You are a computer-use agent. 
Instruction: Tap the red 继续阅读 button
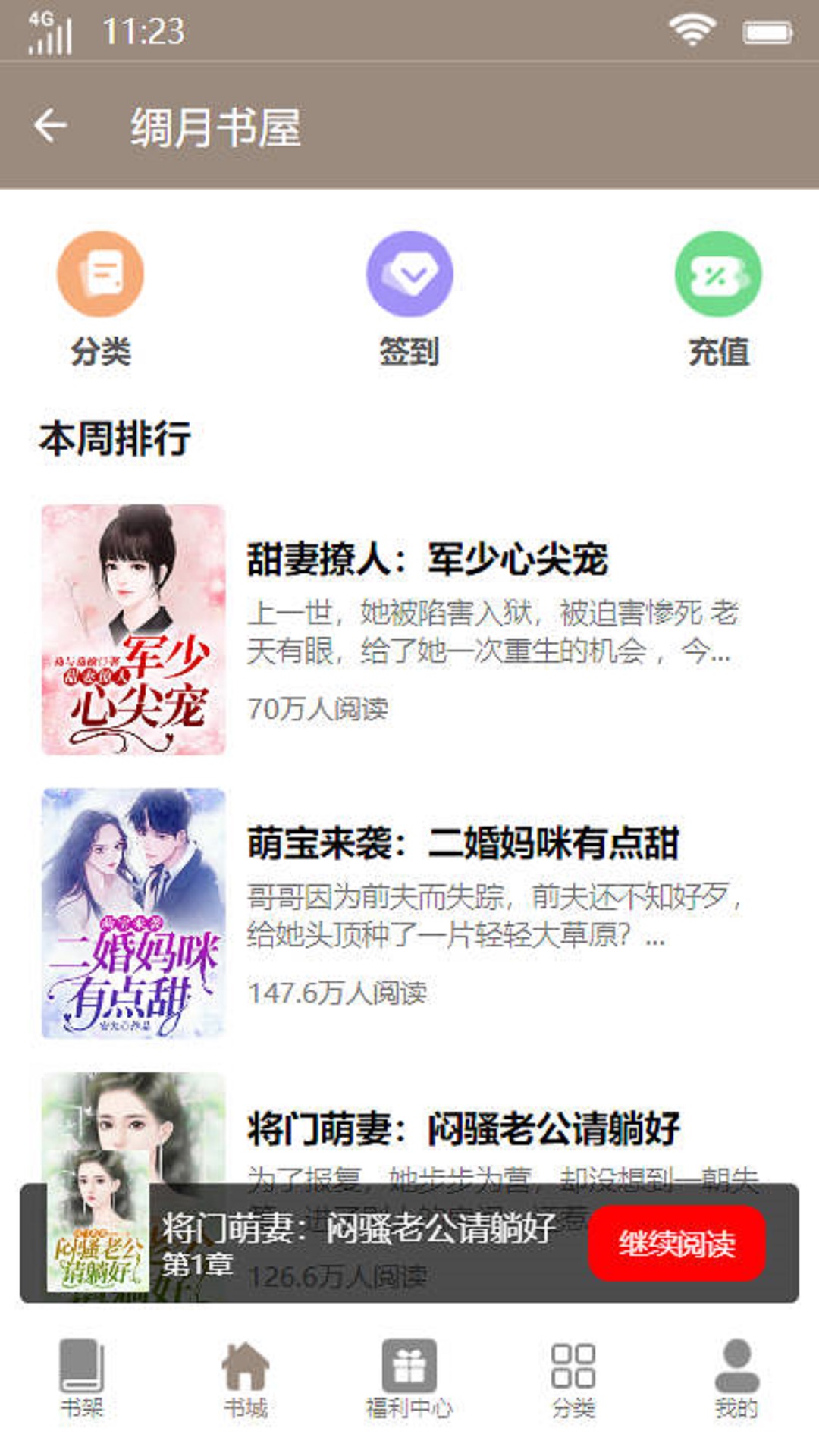(676, 1244)
